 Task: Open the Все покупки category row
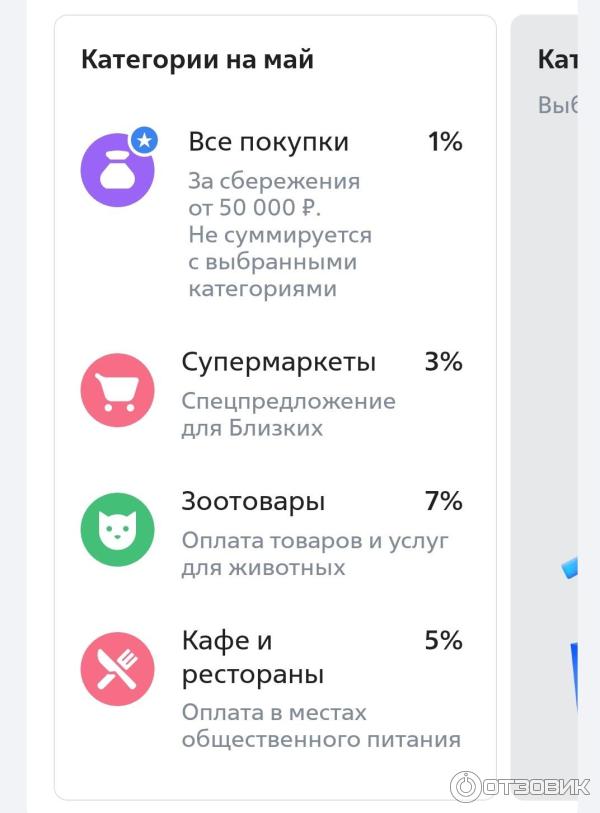[x=270, y=143]
